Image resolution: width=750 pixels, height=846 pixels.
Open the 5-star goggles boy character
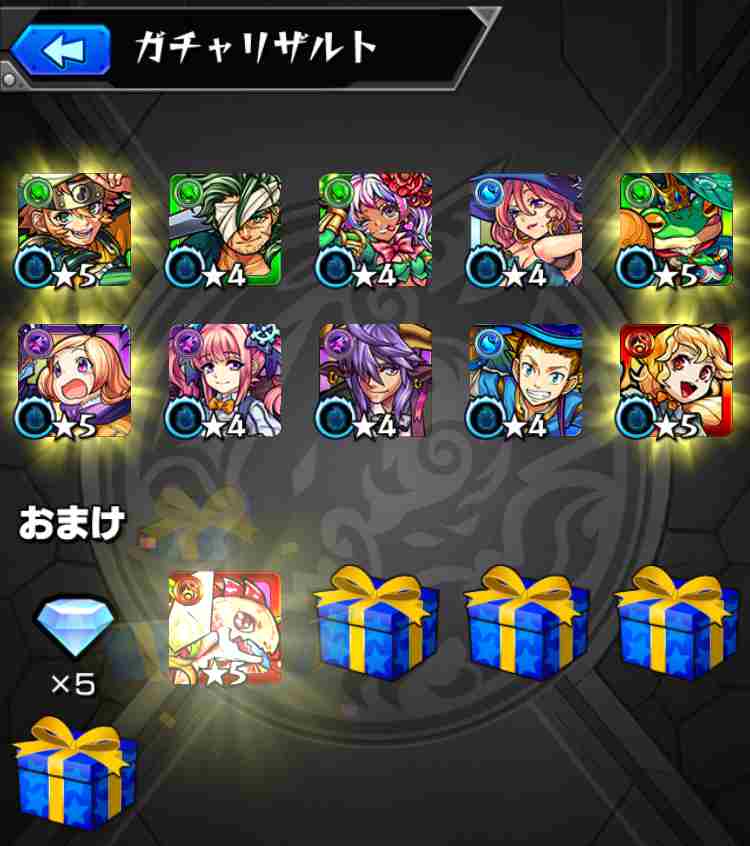75,231
